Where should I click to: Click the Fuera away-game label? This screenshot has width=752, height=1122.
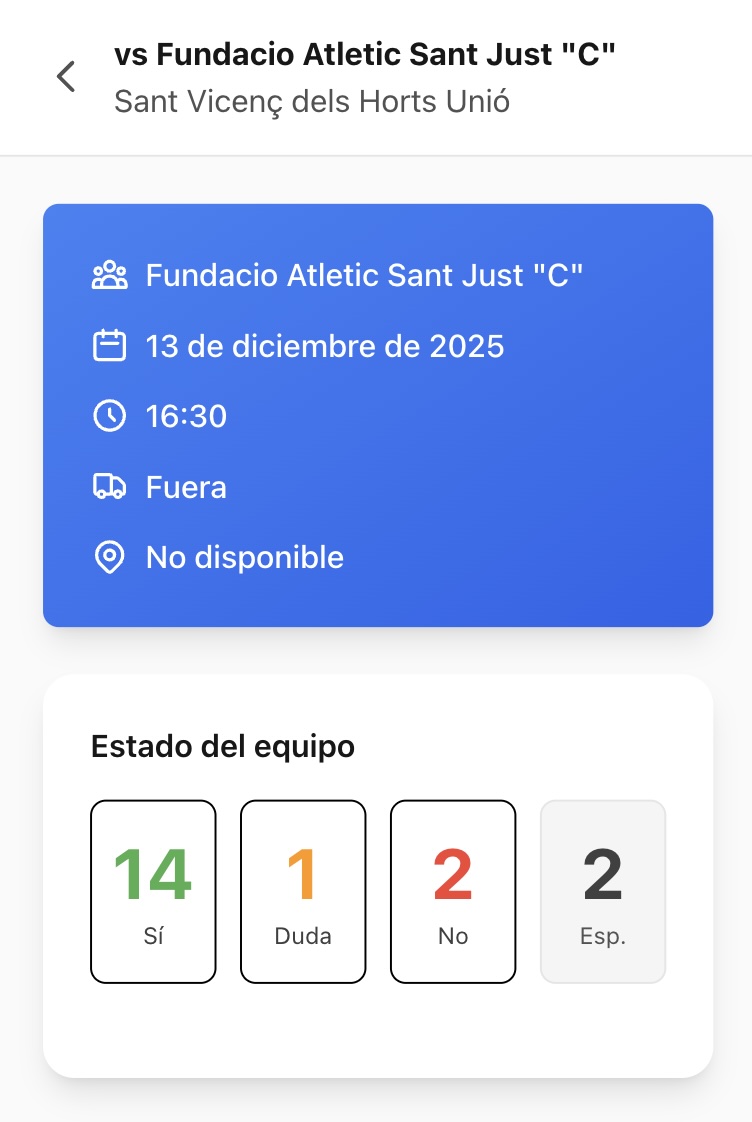187,487
